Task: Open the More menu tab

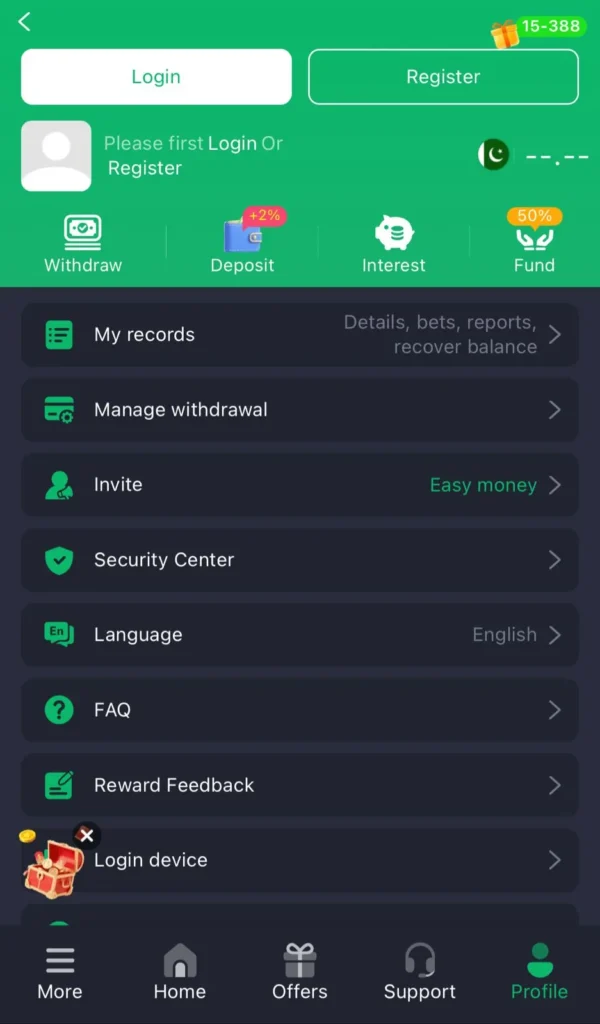Action: (60, 973)
